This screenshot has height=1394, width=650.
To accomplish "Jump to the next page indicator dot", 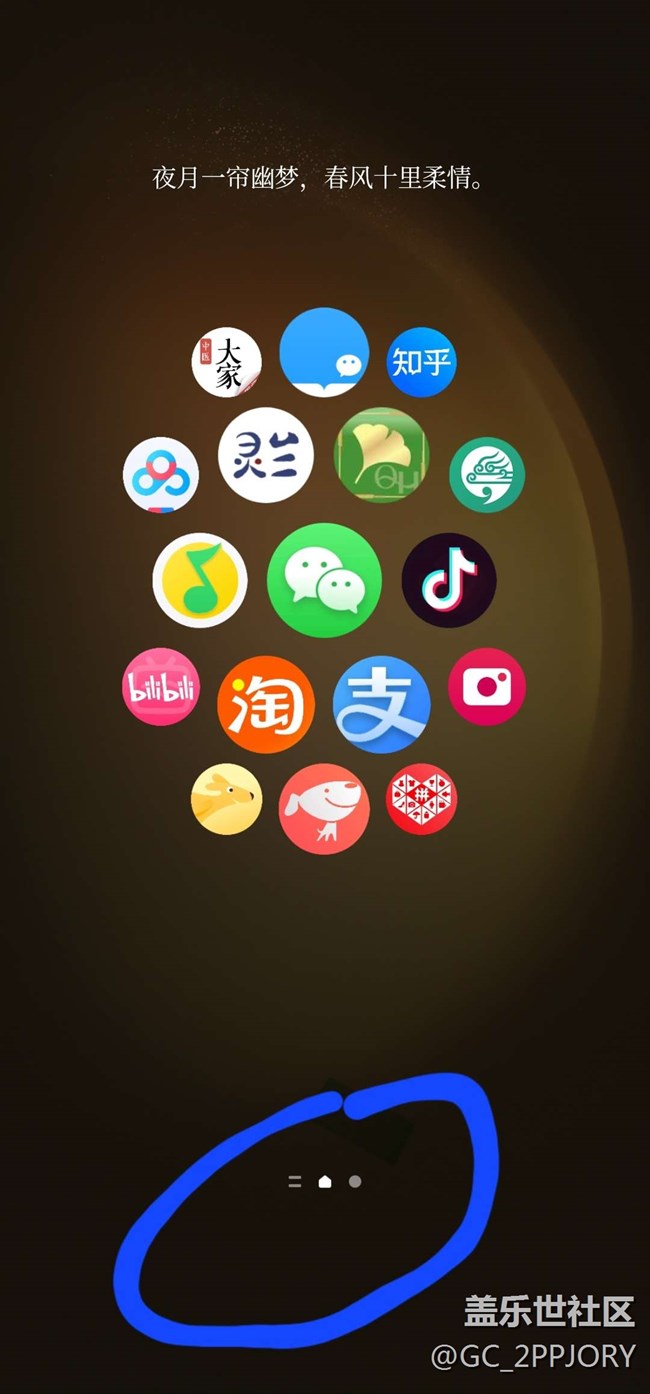I will coord(354,1181).
